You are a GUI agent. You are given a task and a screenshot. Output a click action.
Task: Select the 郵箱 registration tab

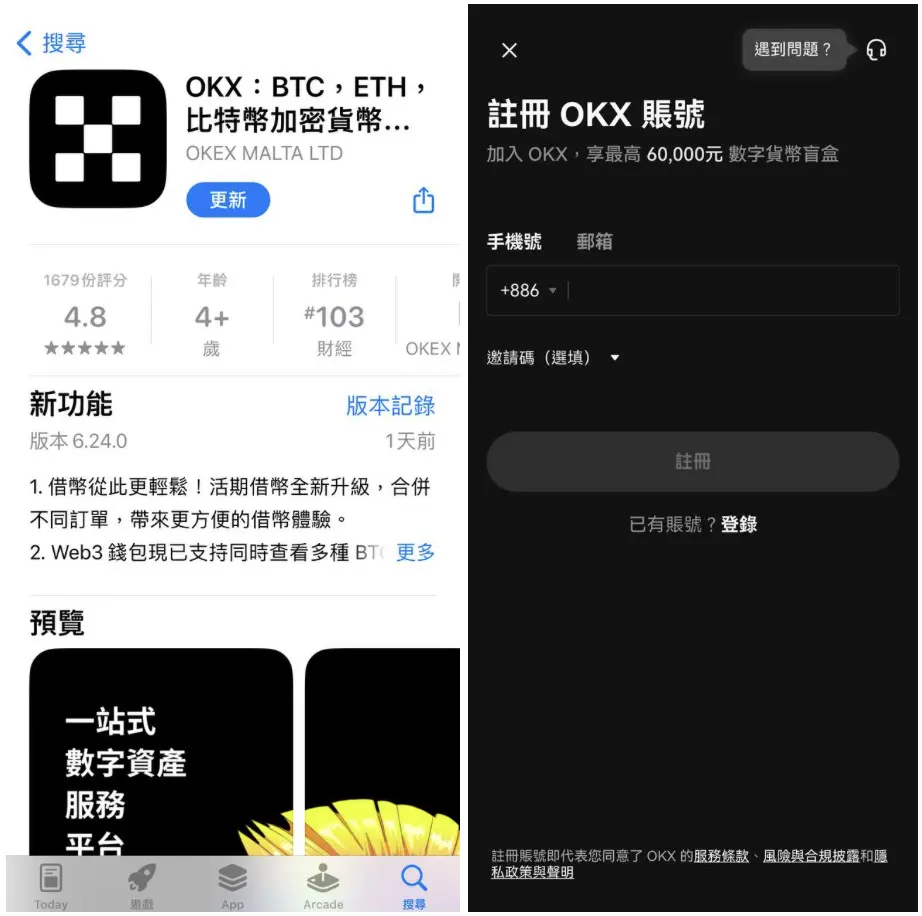pyautogui.click(x=595, y=241)
